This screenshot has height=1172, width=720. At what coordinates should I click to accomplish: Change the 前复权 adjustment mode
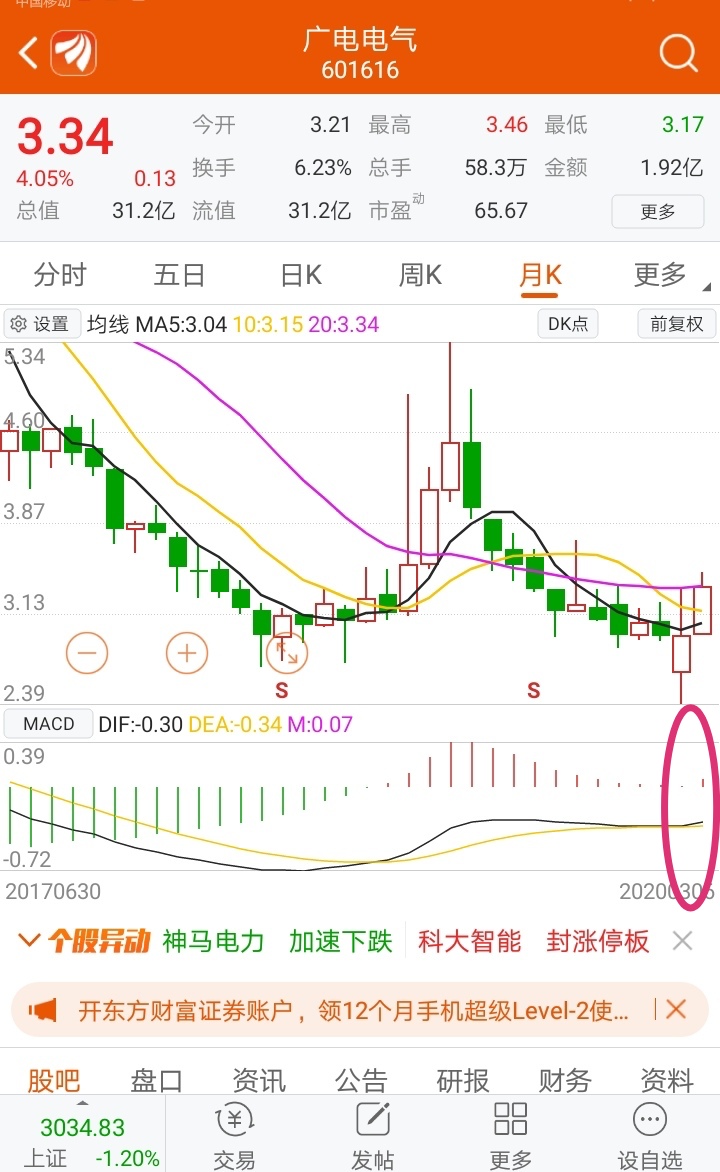pos(676,324)
